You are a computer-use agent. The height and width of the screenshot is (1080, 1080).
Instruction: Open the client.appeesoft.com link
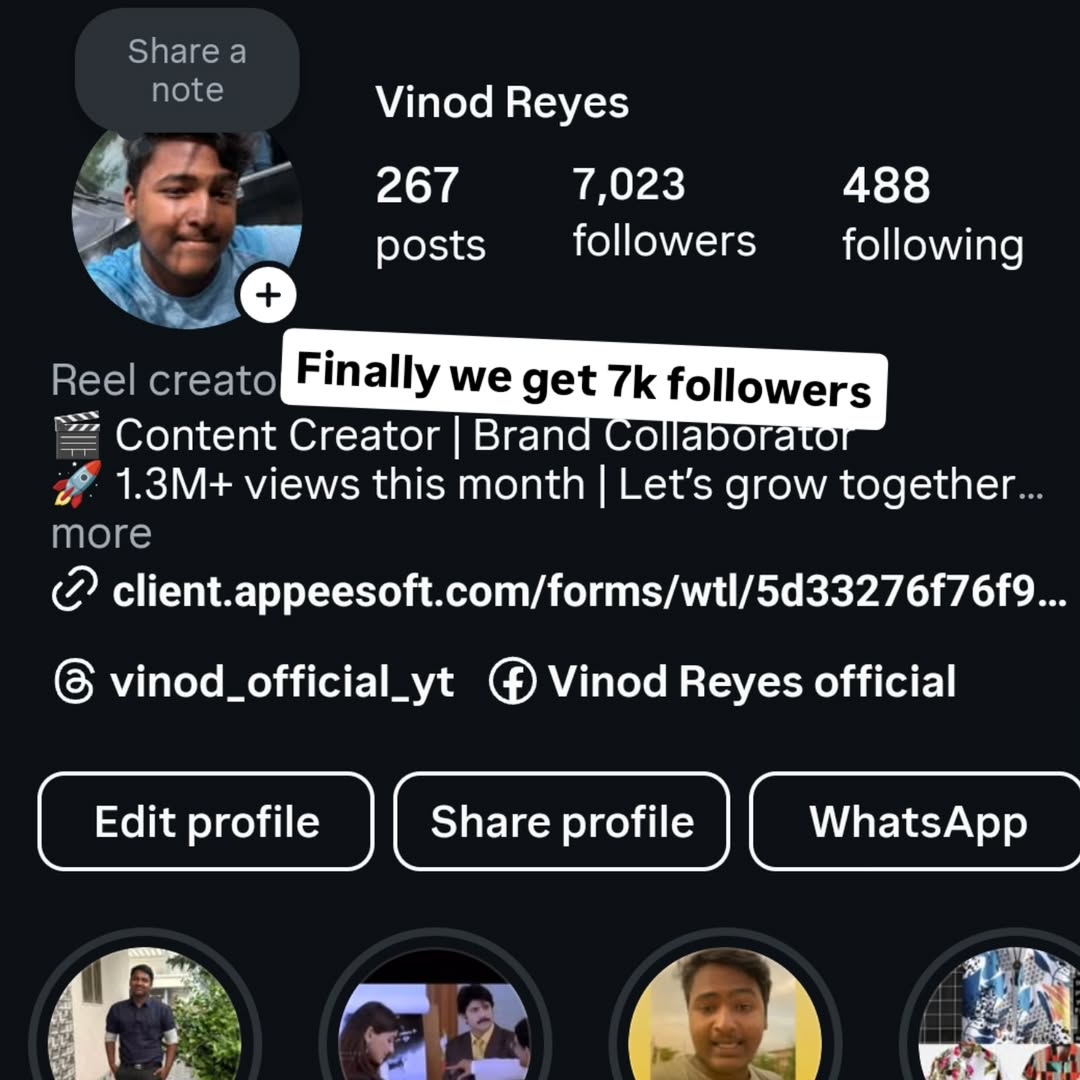point(588,592)
